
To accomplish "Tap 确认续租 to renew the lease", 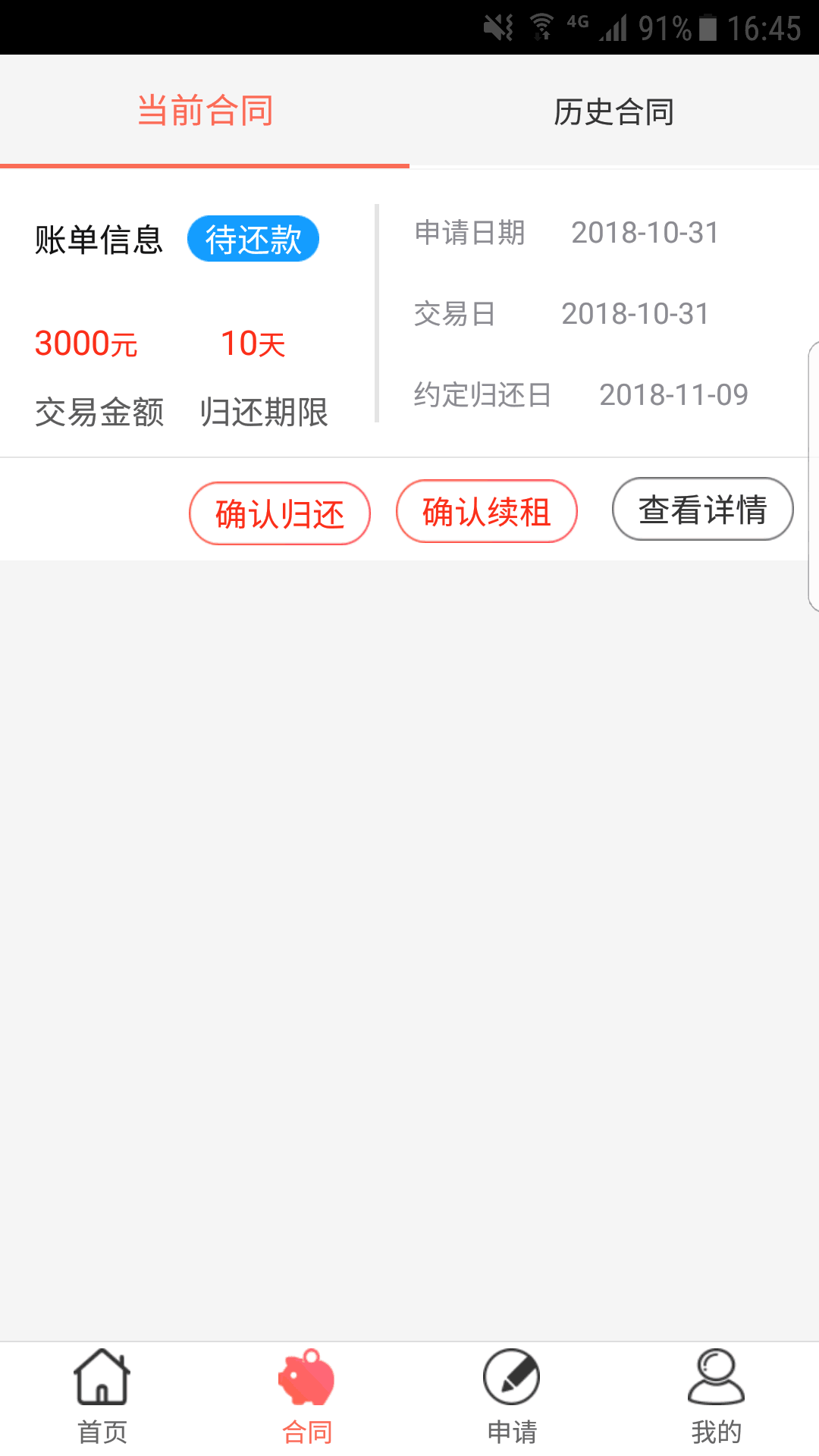I will [487, 512].
